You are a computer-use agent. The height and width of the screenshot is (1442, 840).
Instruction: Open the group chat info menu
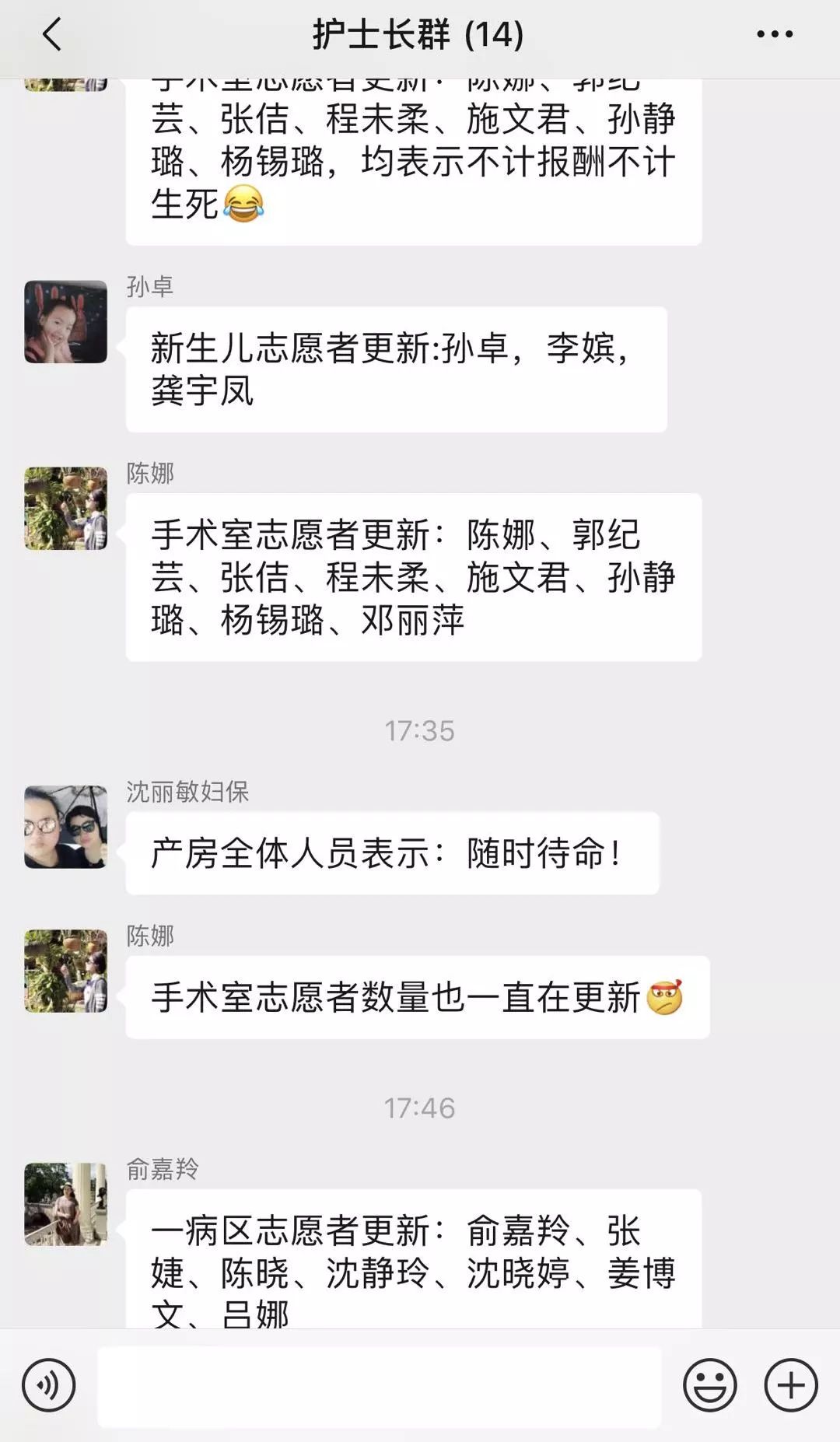click(775, 34)
